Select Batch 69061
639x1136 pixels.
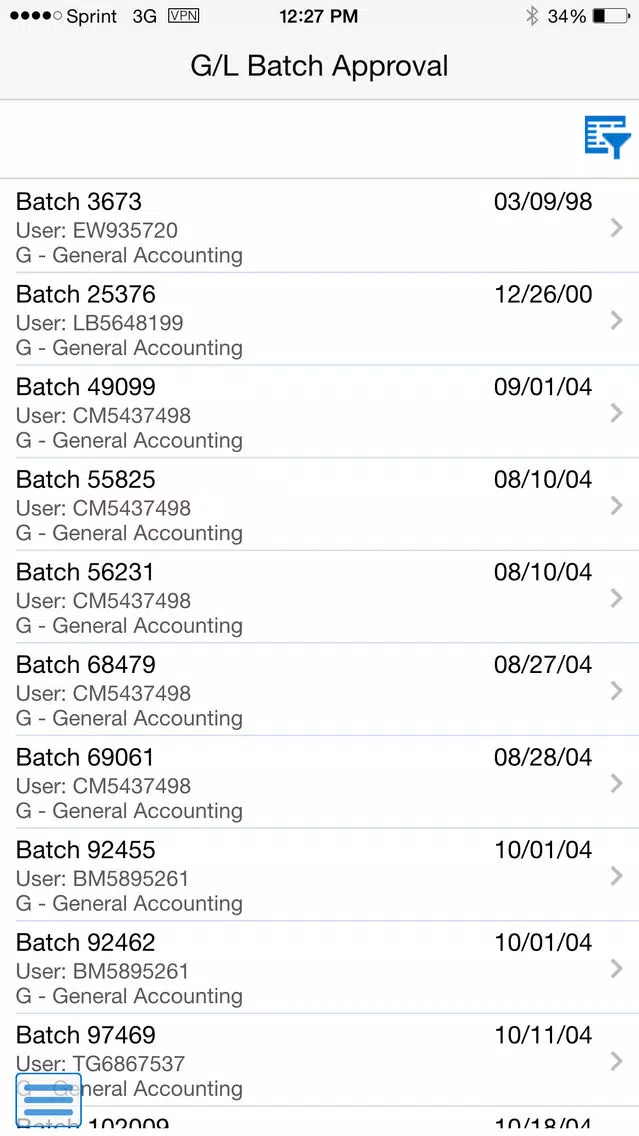pyautogui.click(x=320, y=782)
